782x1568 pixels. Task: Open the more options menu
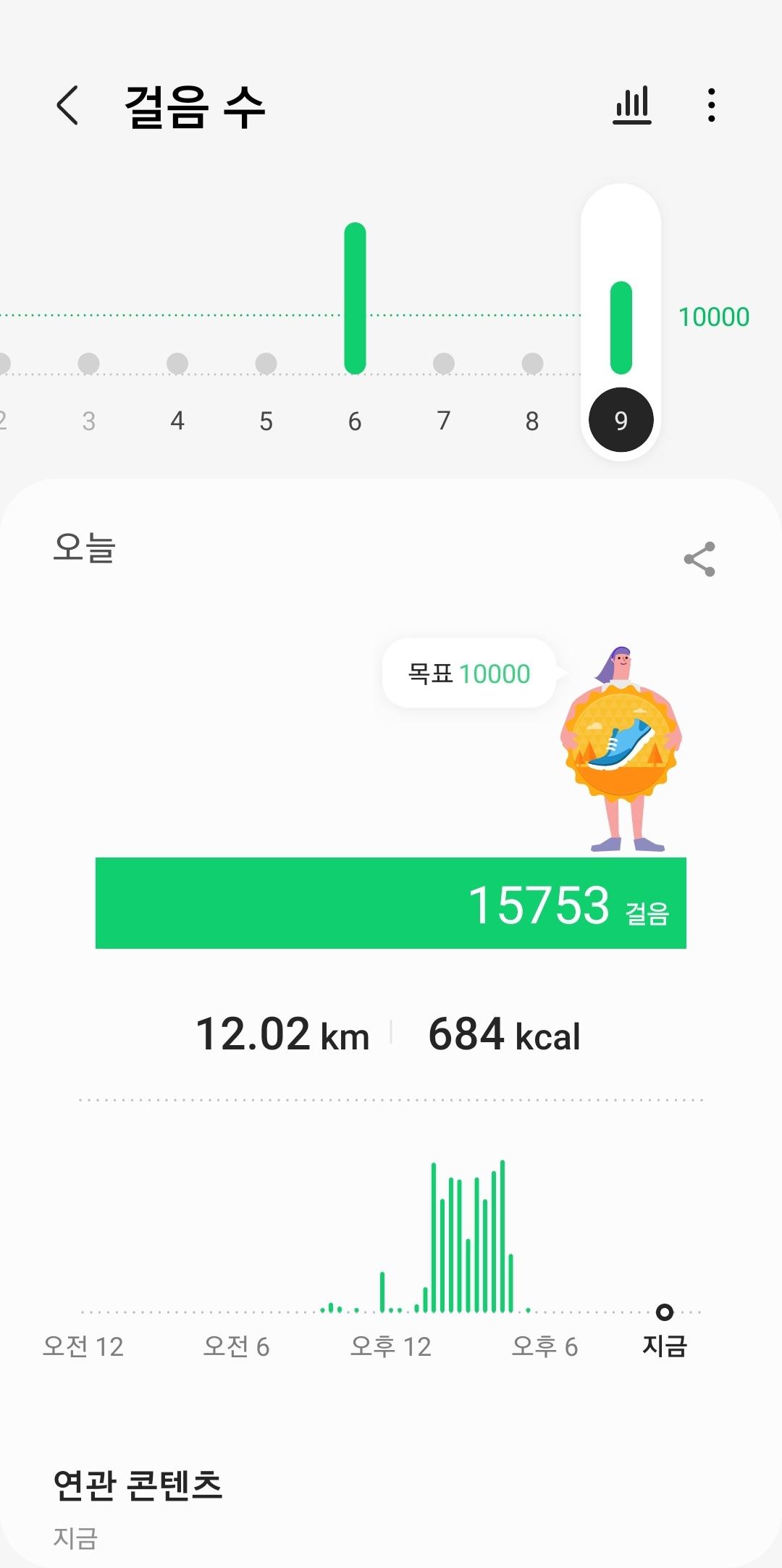pyautogui.click(x=712, y=106)
